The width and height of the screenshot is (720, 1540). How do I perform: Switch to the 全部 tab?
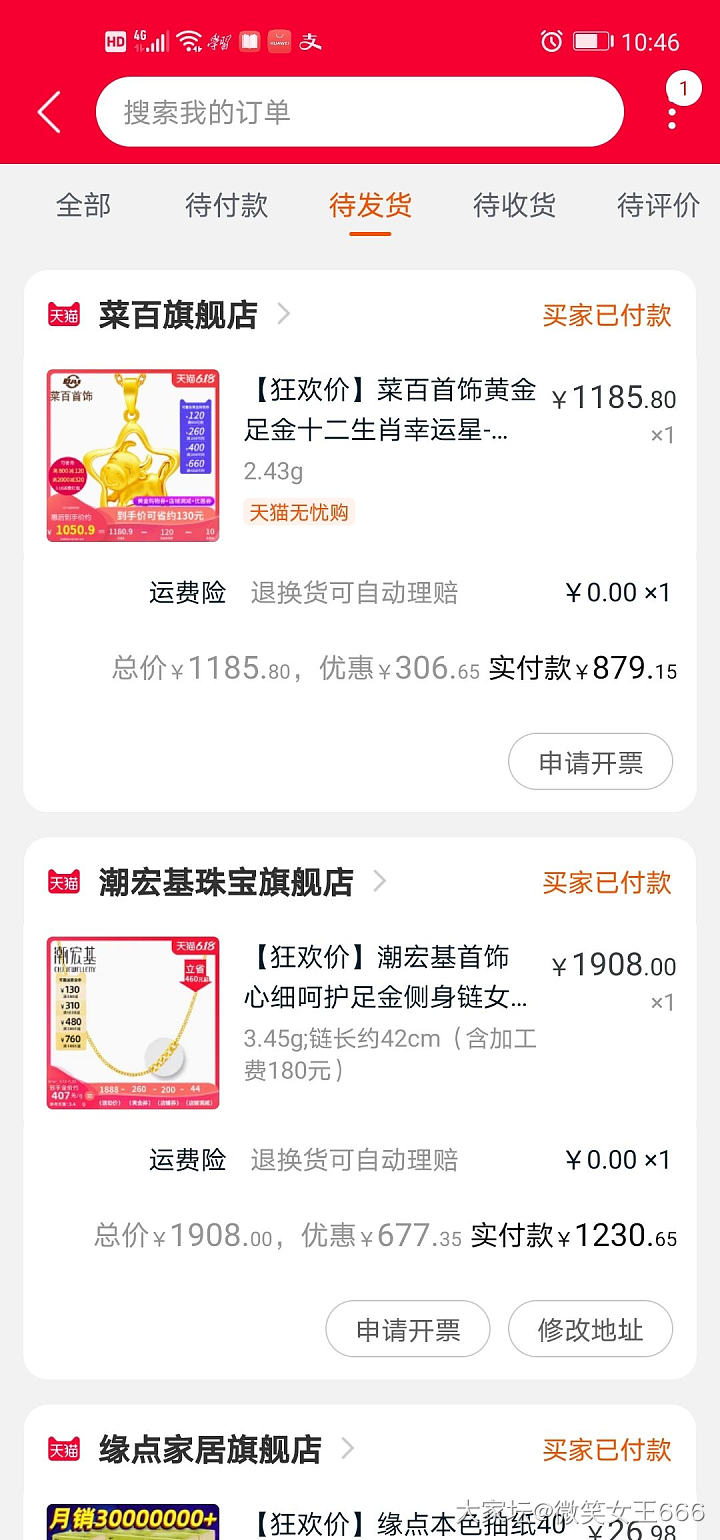pyautogui.click(x=83, y=205)
